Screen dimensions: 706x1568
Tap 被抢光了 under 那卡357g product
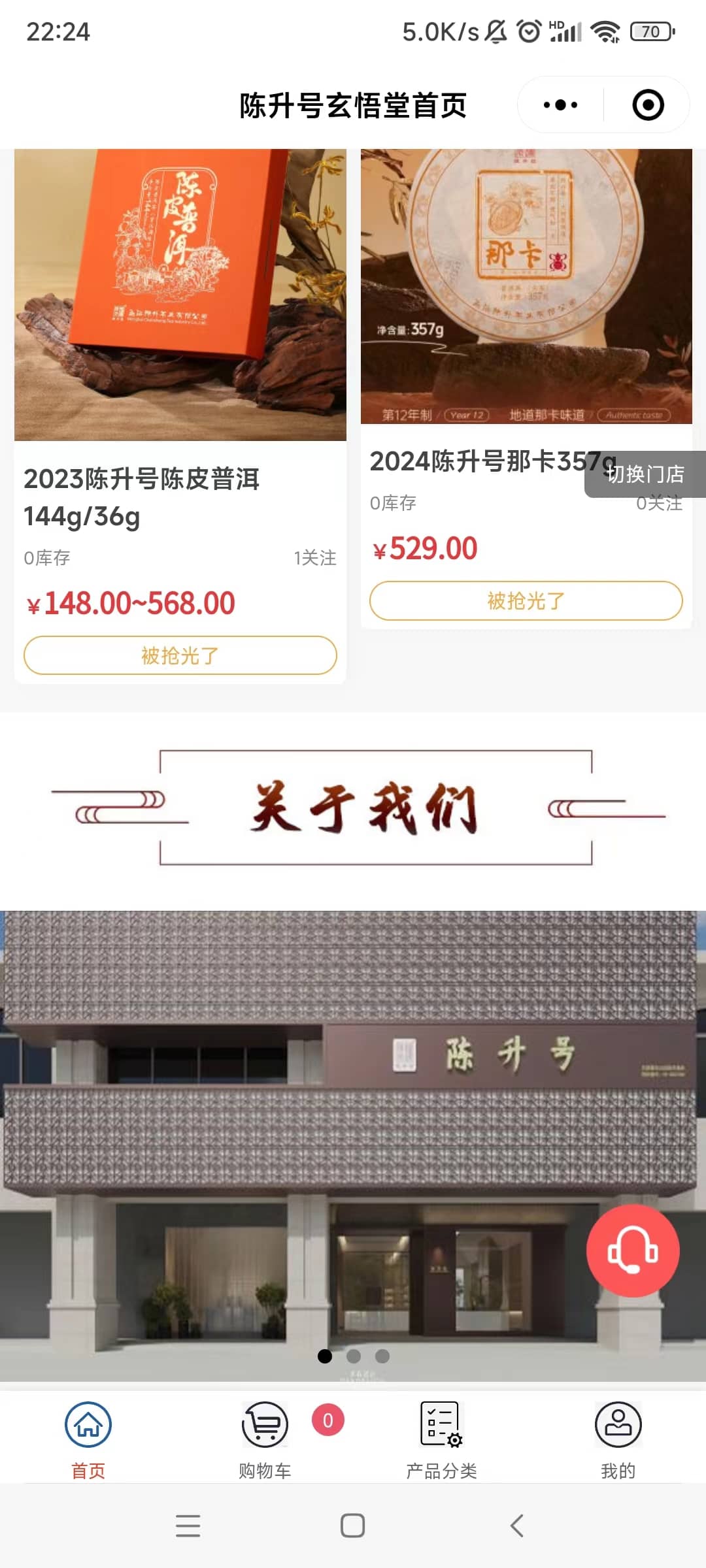click(526, 600)
